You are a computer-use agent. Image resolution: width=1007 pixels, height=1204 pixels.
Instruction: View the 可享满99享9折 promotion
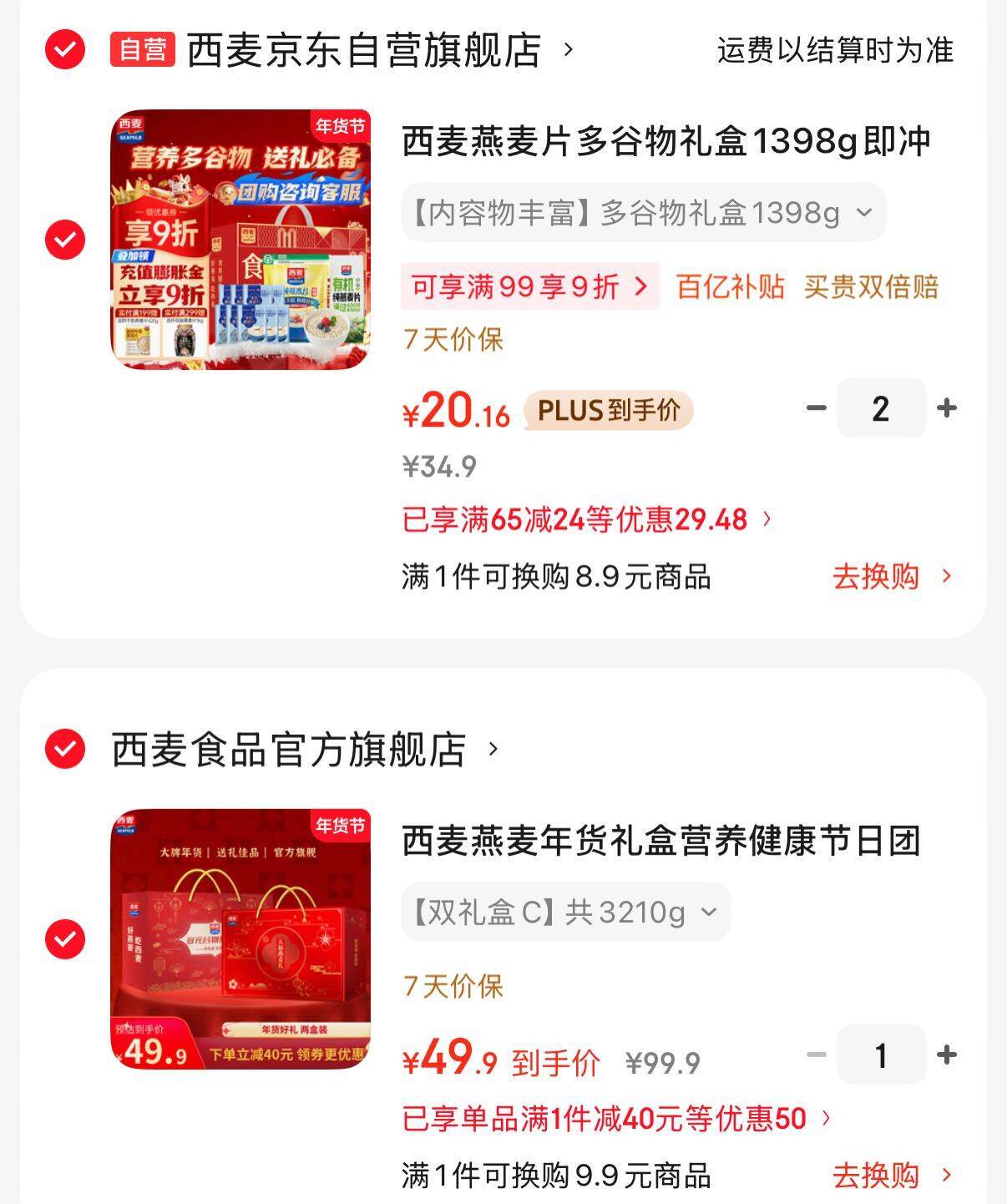pos(530,287)
